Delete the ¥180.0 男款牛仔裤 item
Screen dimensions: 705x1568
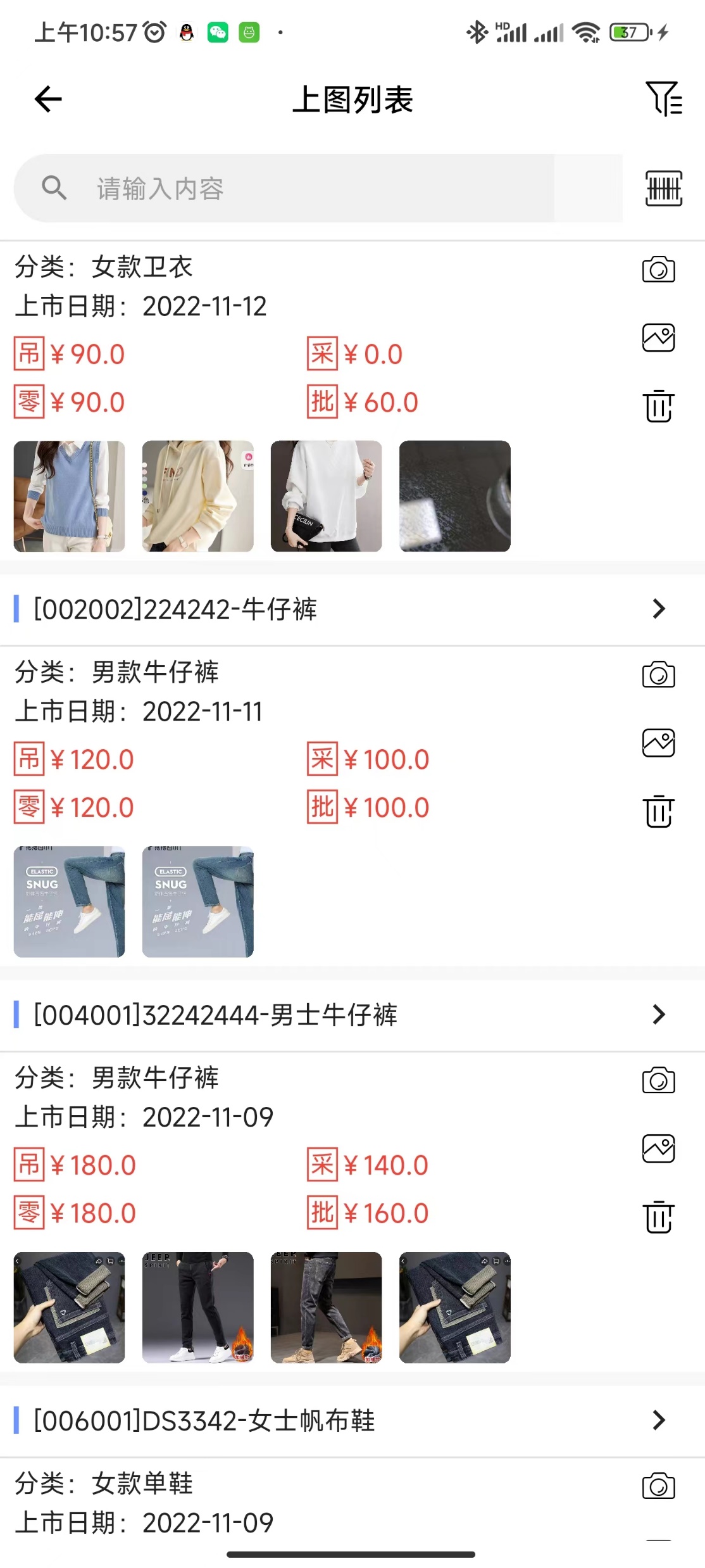(x=658, y=1217)
